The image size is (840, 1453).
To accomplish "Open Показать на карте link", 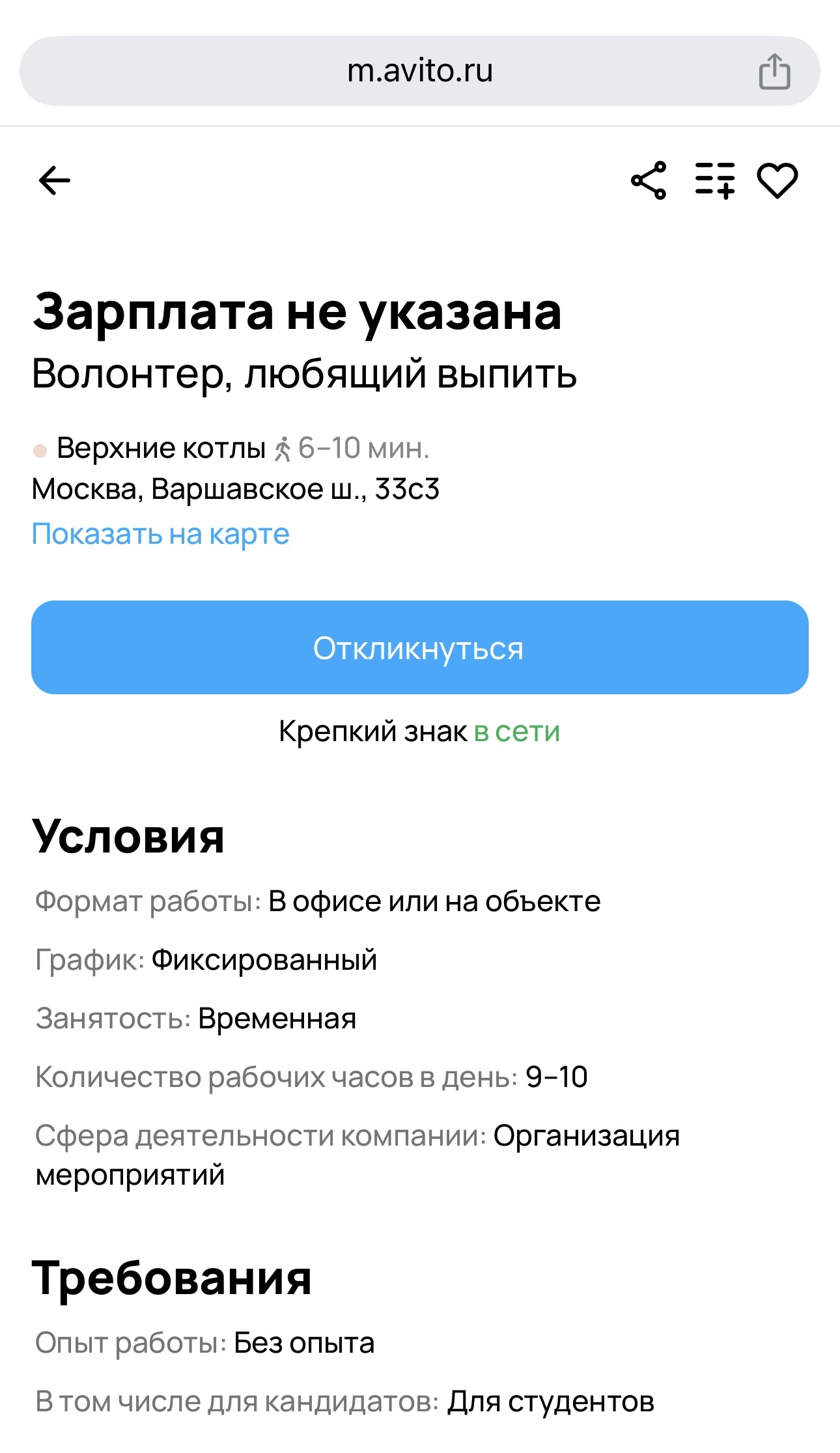I will 160,534.
